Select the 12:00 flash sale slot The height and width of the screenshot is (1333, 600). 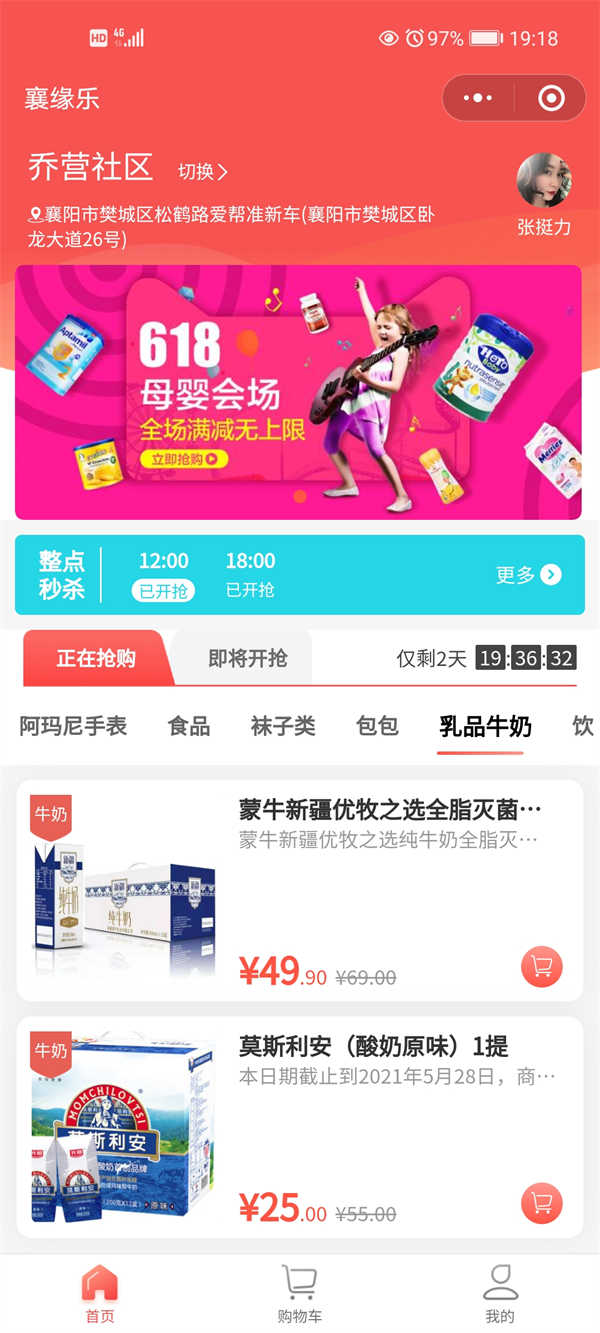(163, 574)
